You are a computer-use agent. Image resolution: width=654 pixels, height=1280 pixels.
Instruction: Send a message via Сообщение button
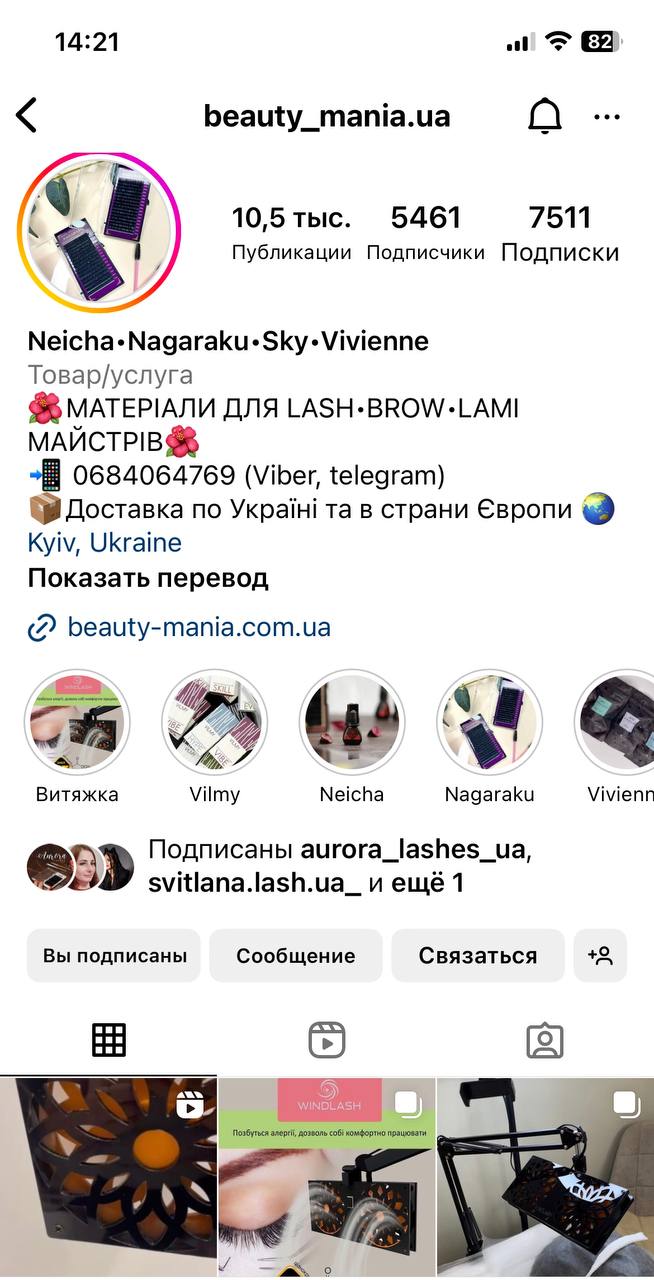(x=296, y=955)
